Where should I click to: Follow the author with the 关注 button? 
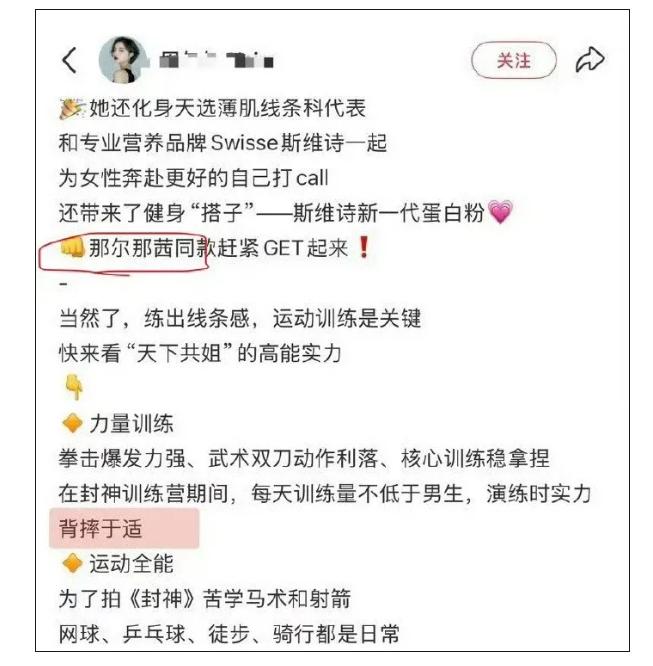513,60
